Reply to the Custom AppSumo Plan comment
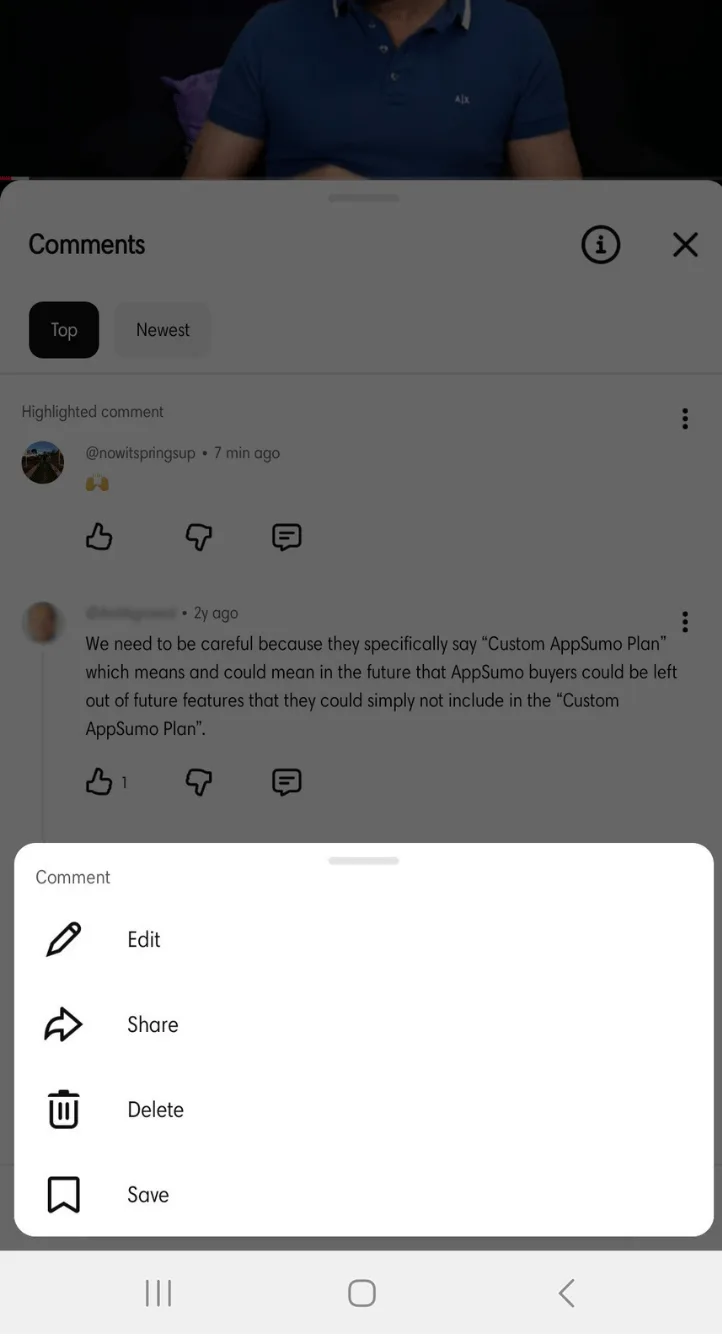Screen dimensions: 722x1336 [287, 782]
